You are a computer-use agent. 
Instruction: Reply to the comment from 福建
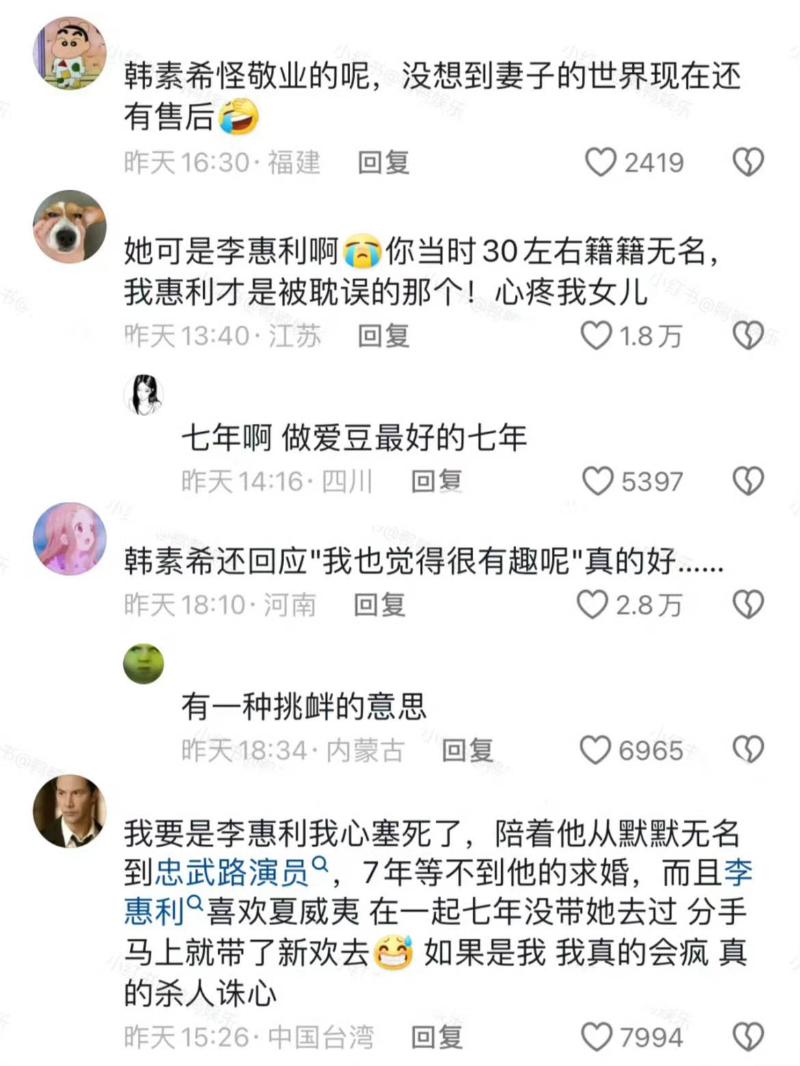click(x=384, y=162)
